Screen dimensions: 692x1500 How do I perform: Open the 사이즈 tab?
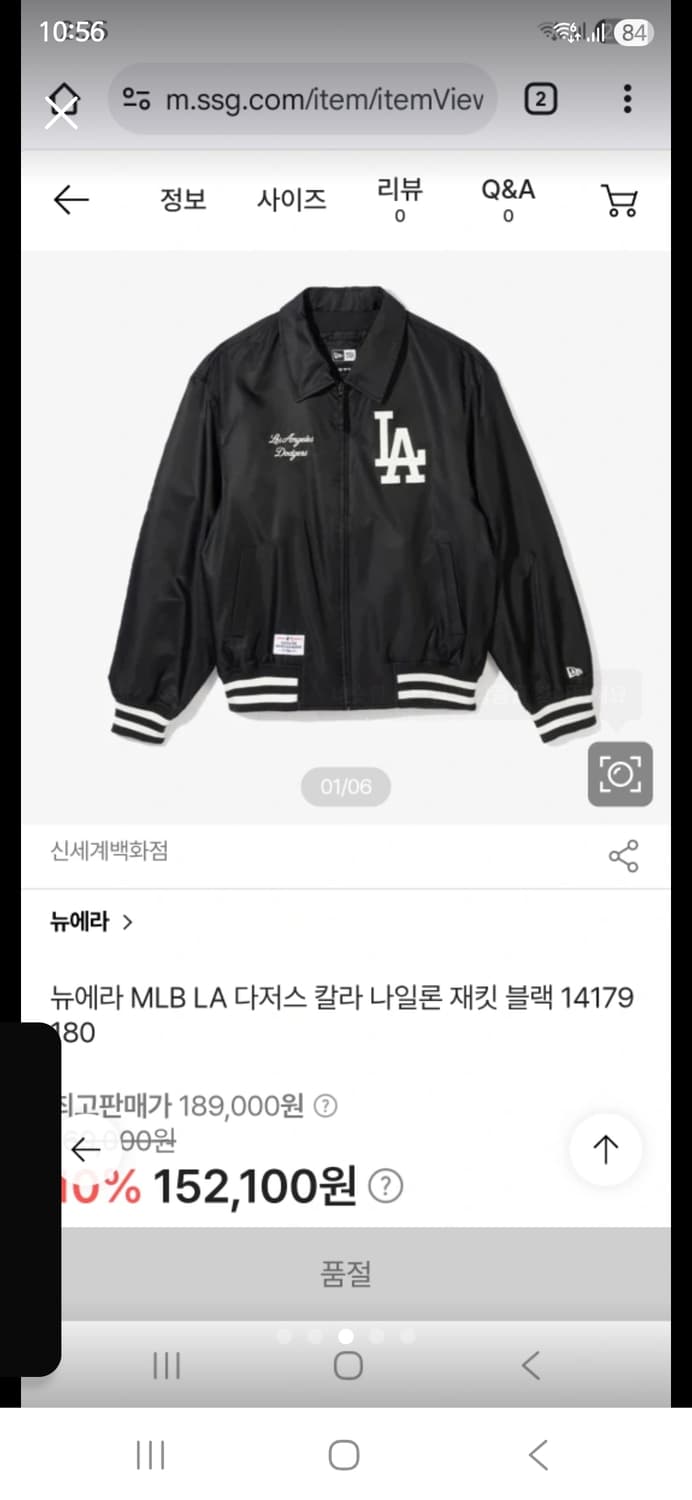[291, 199]
